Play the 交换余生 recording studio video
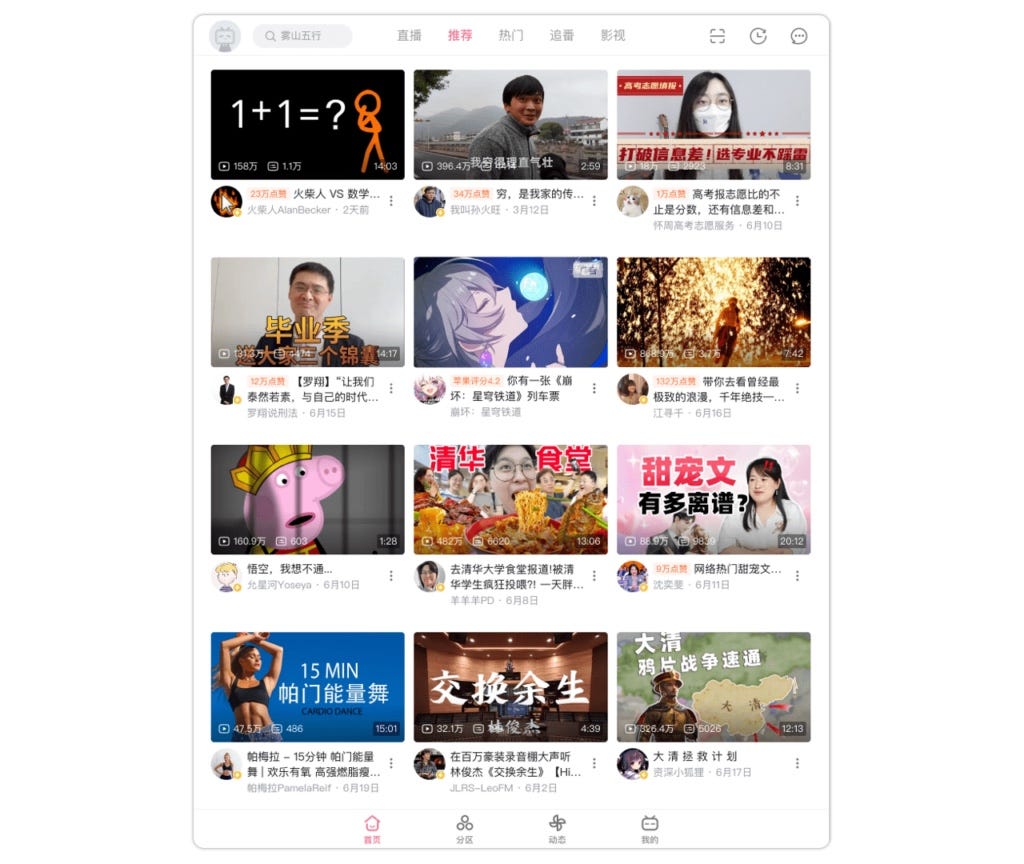Screen dimensions: 1024x864 point(510,686)
